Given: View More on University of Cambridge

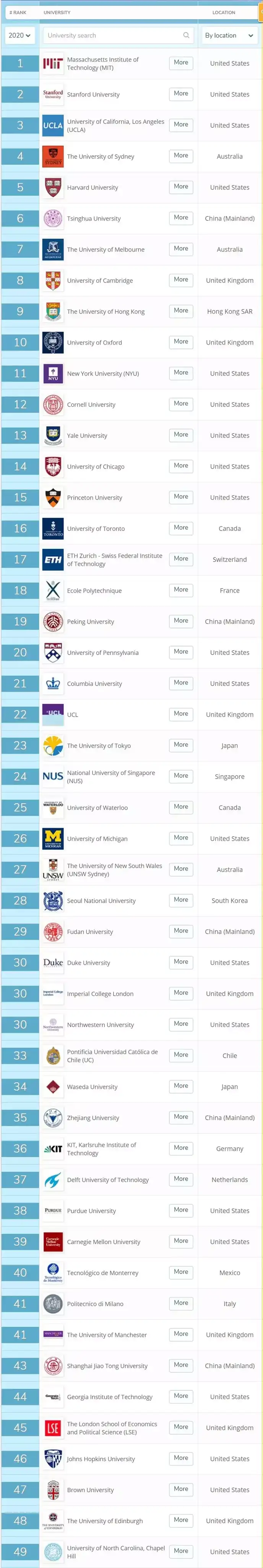Looking at the screenshot, I should (181, 280).
